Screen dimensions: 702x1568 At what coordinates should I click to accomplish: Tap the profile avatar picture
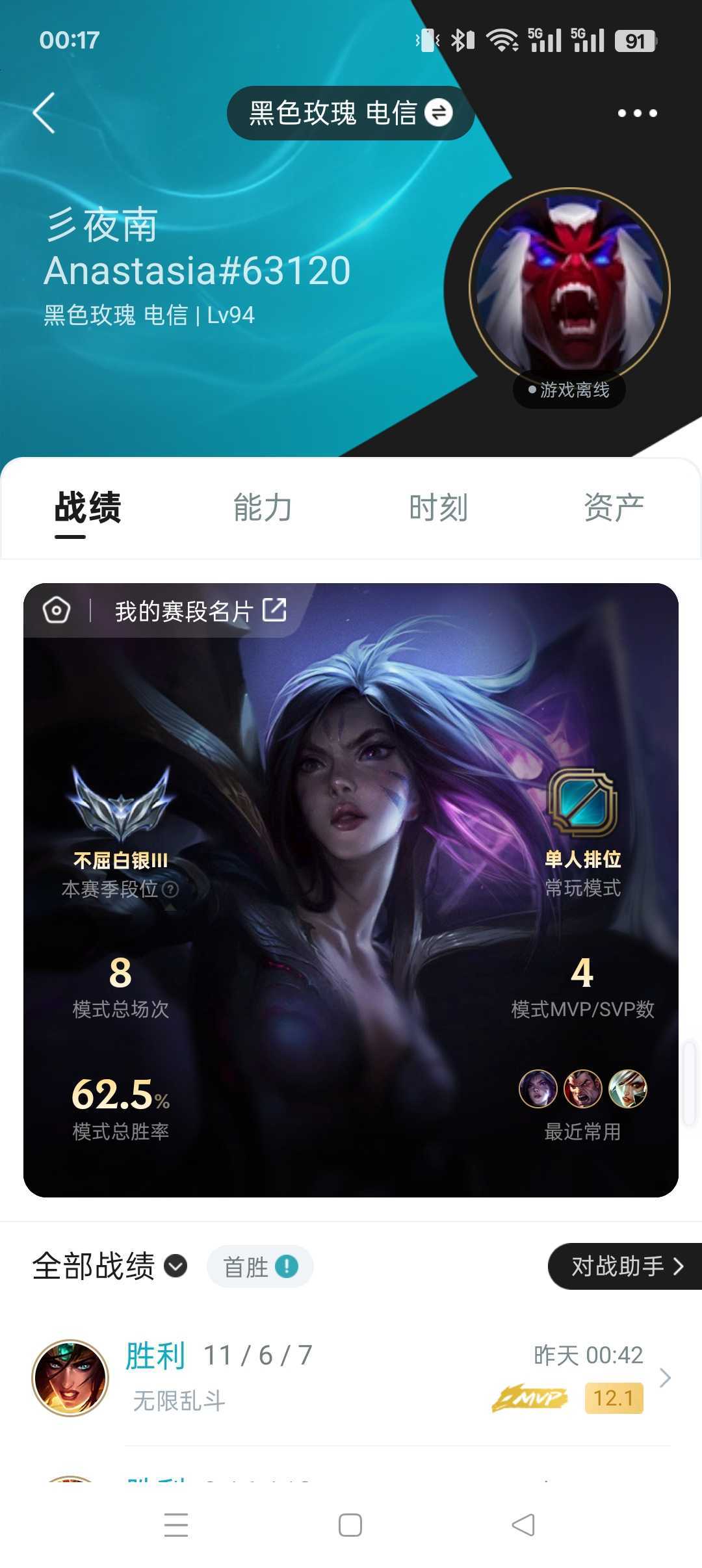click(569, 288)
